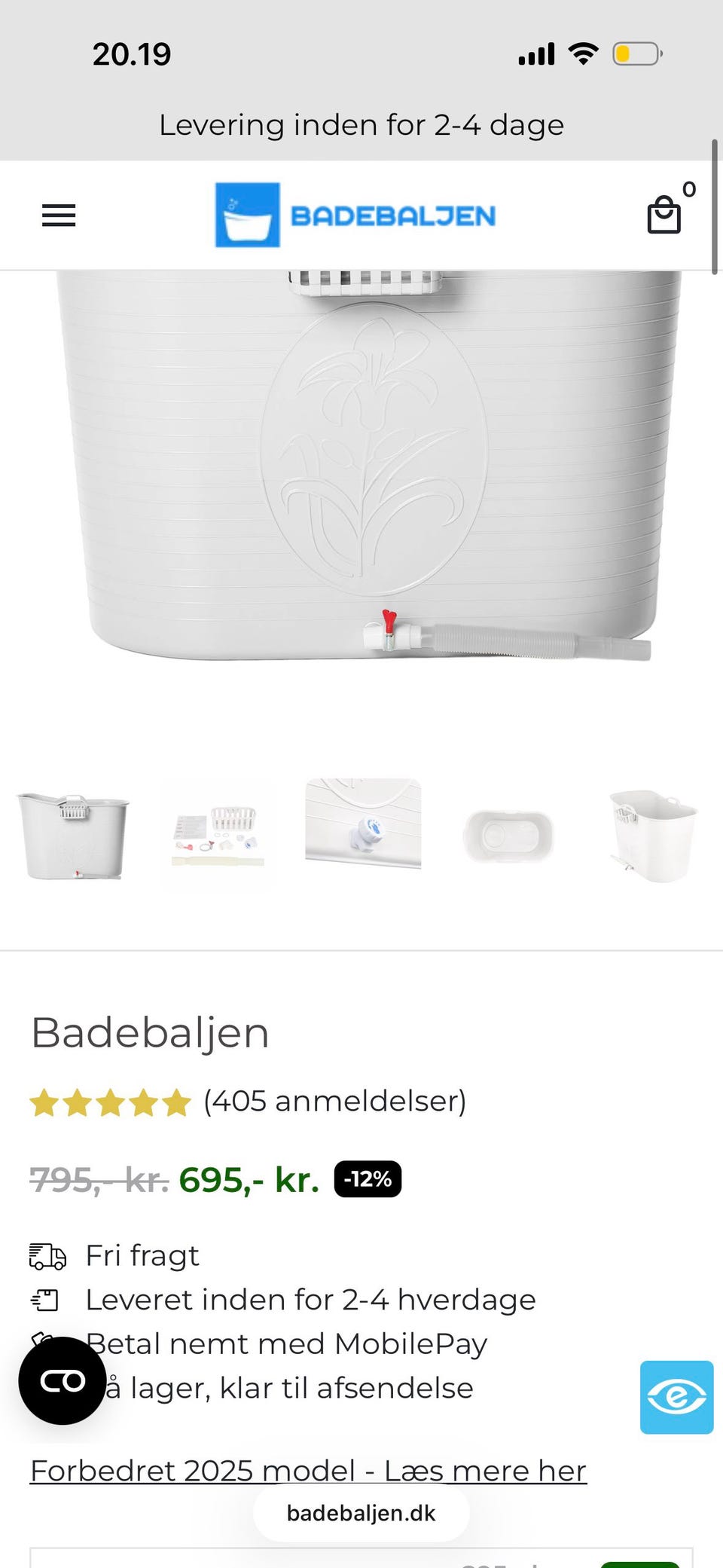Click the -12% discount badge

tap(367, 1178)
